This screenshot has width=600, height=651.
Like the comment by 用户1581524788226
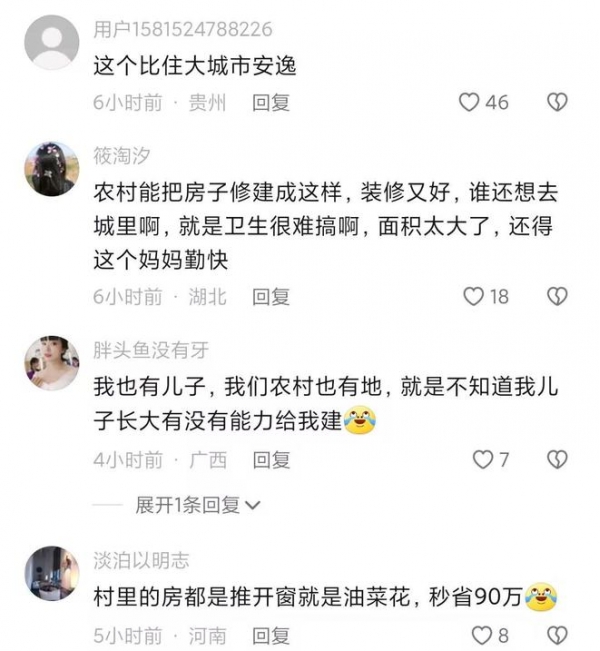coord(469,102)
